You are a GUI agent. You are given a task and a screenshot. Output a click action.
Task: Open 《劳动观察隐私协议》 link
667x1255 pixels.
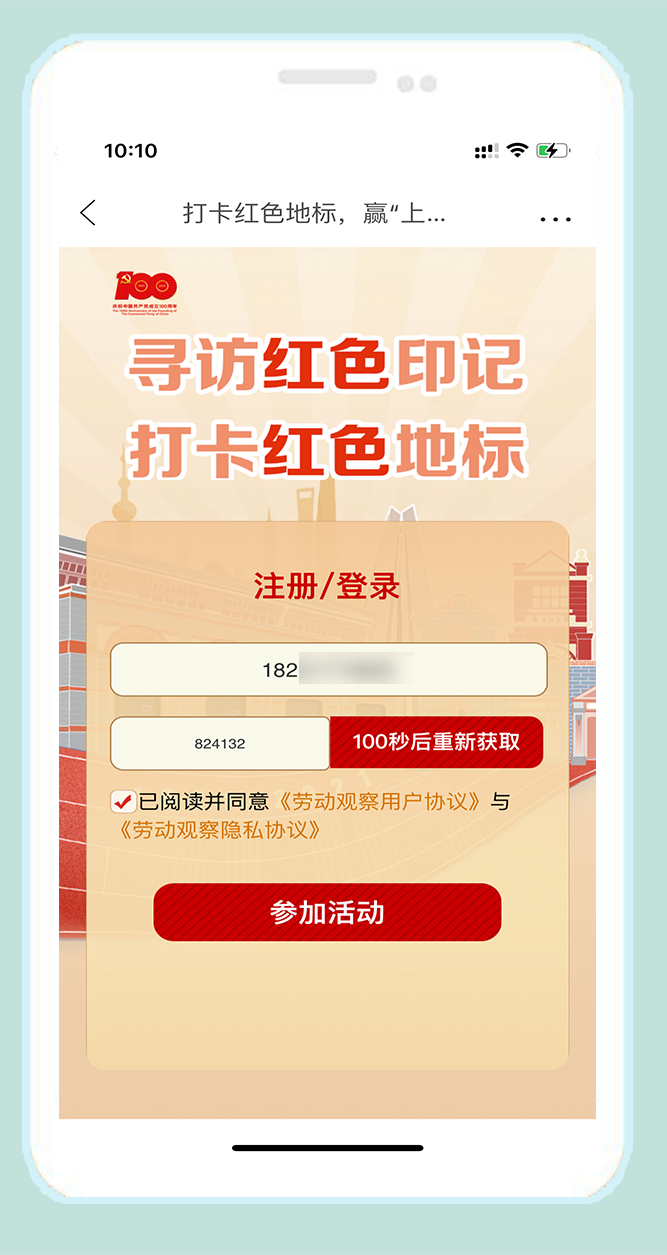pyautogui.click(x=218, y=830)
